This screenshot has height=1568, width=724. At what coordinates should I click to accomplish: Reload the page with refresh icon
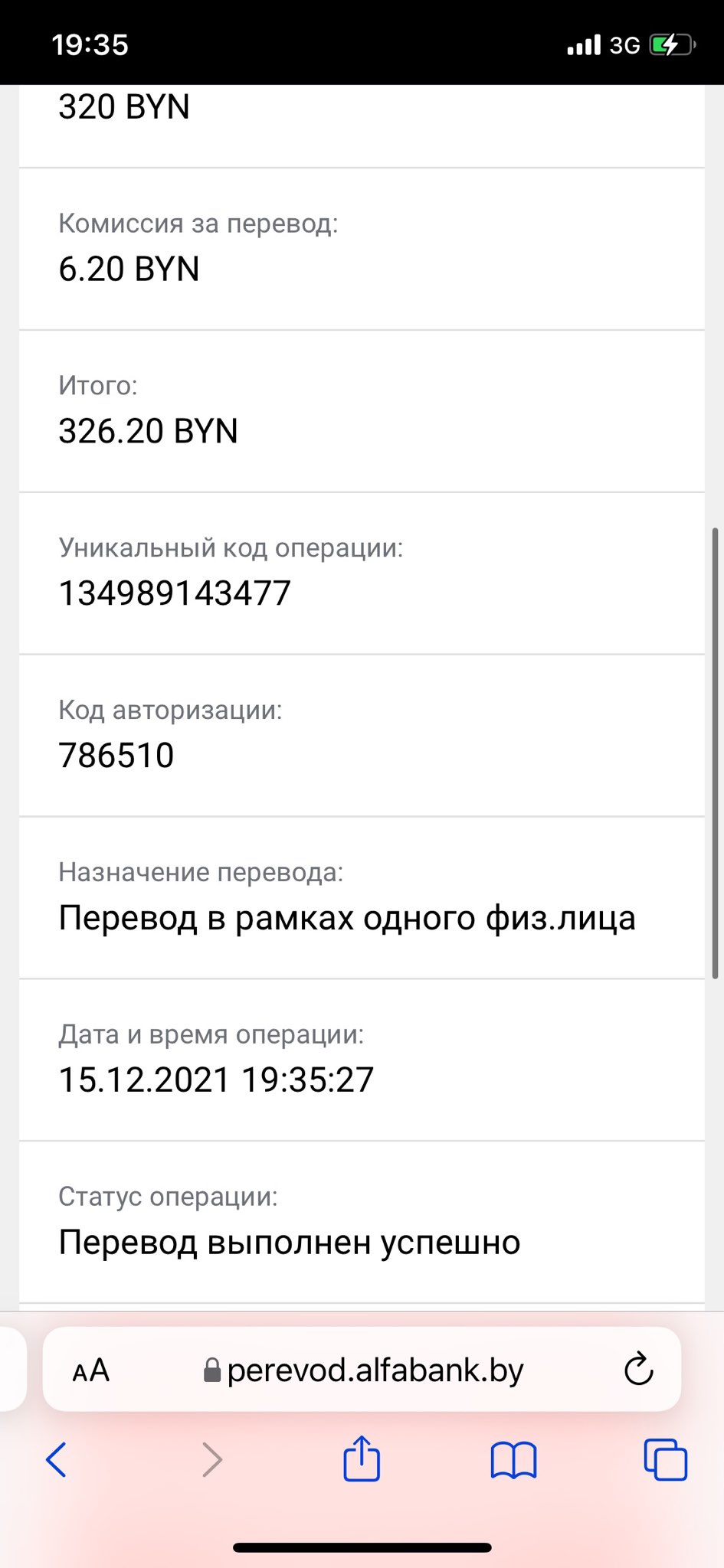coord(638,1370)
